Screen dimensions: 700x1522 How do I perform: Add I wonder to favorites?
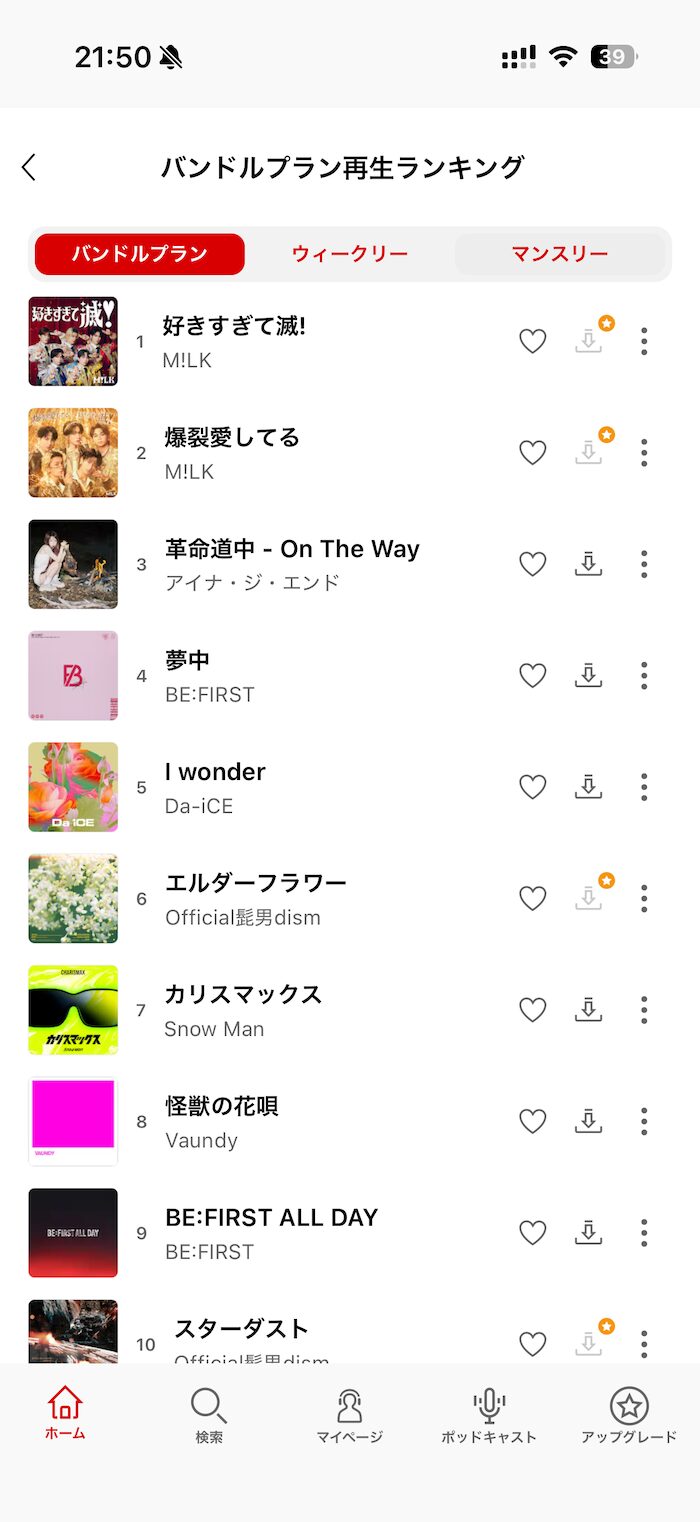pos(533,787)
